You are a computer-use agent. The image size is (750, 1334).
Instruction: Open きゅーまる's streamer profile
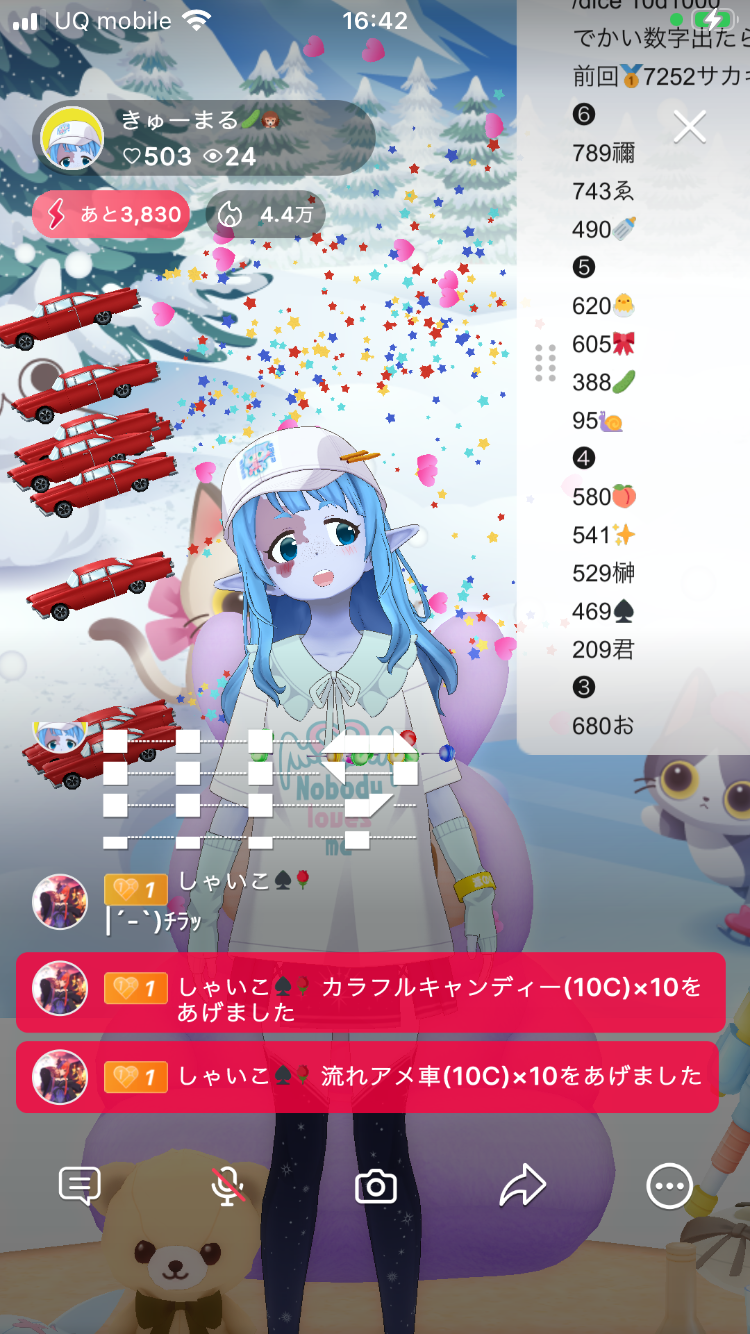point(74,140)
